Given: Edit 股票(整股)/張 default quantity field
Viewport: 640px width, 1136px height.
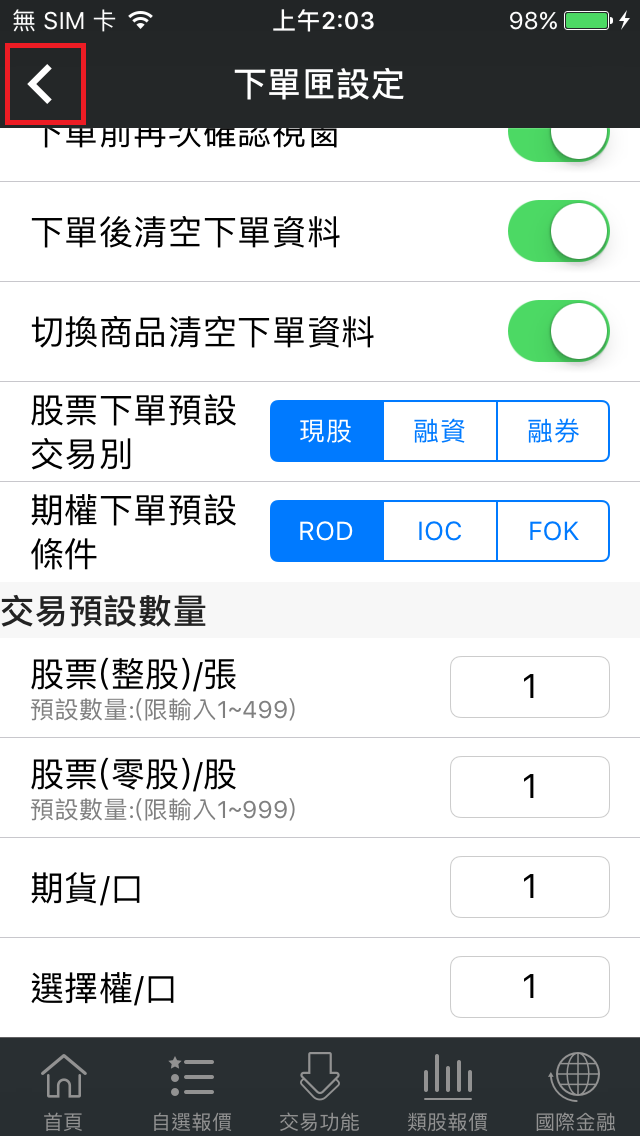Looking at the screenshot, I should 530,687.
